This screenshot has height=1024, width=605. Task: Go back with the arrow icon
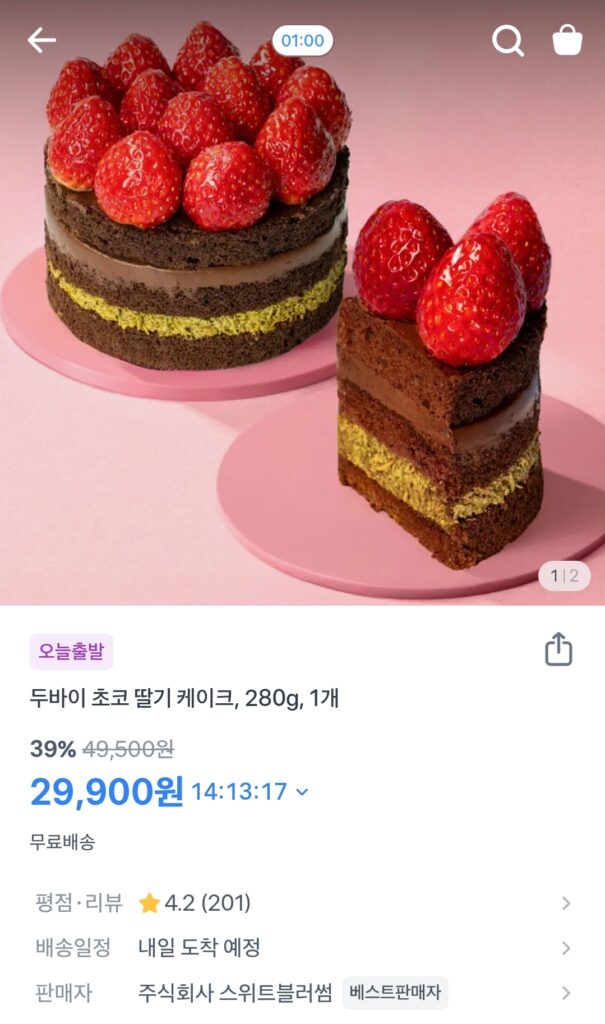tap(42, 40)
